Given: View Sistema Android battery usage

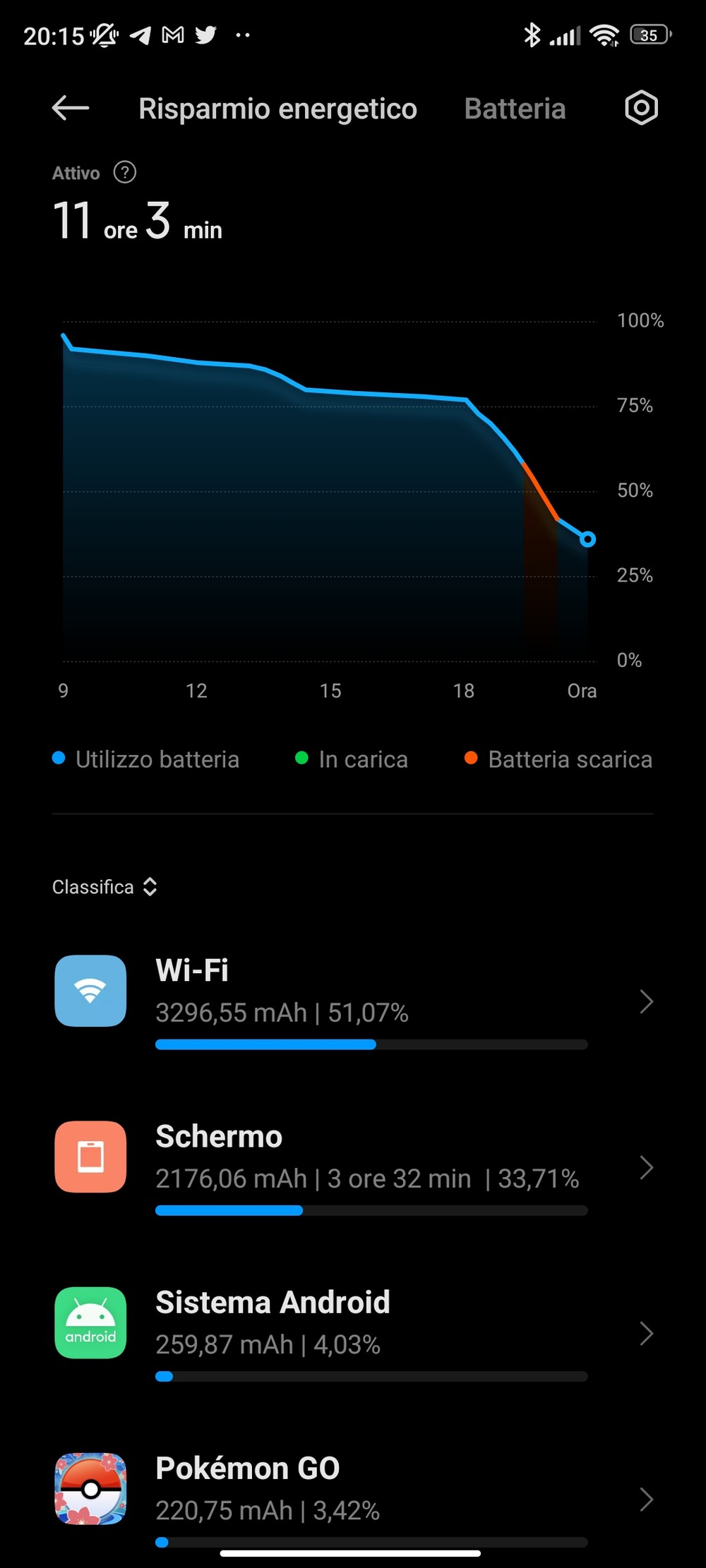Looking at the screenshot, I should 353,1333.
